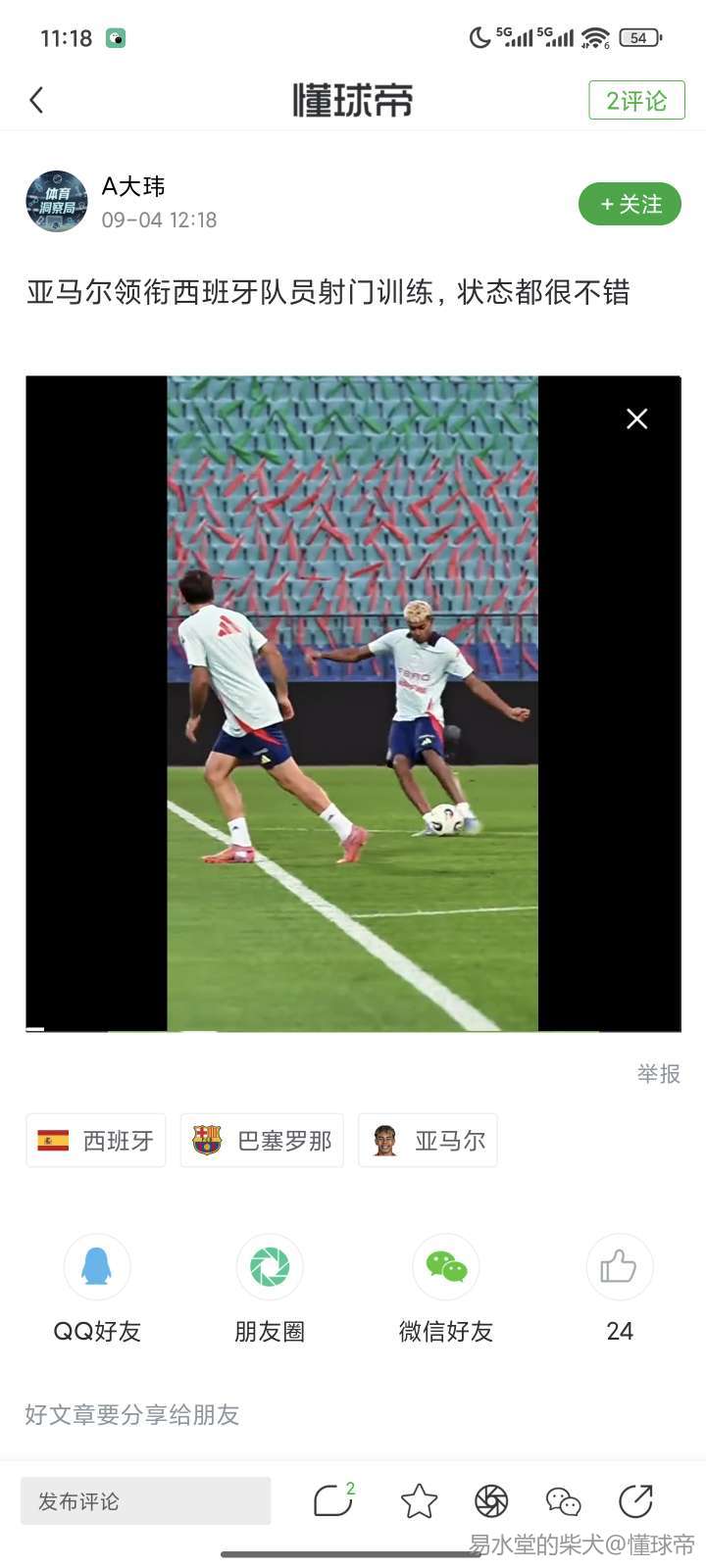
Task: Like the post with thumbs up
Action: click(x=619, y=1267)
